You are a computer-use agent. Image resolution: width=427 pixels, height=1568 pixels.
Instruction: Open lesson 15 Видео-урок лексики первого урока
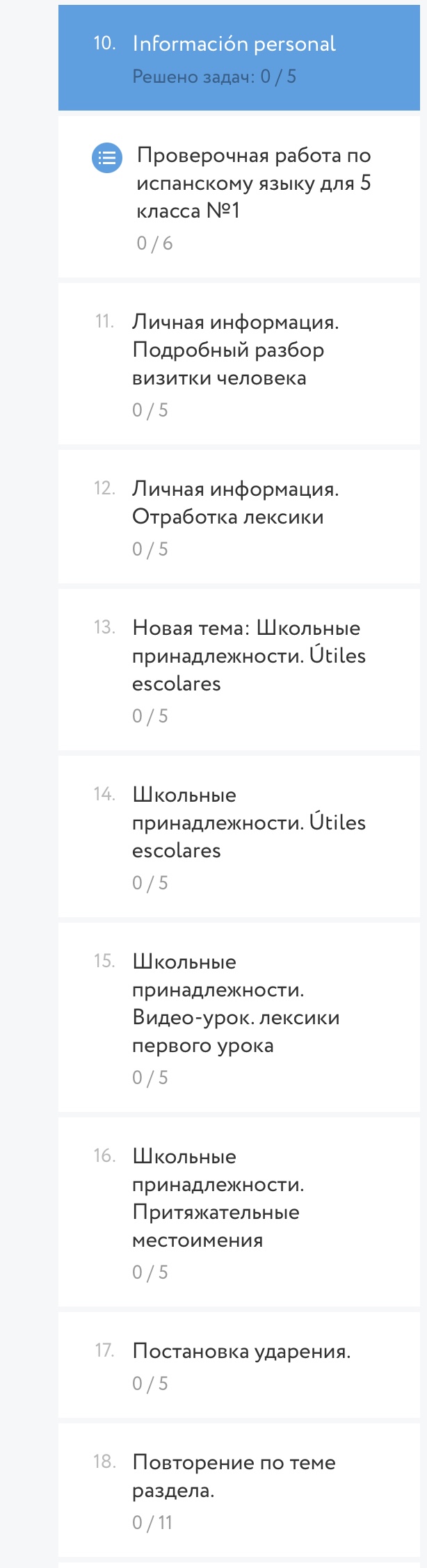point(235,1003)
